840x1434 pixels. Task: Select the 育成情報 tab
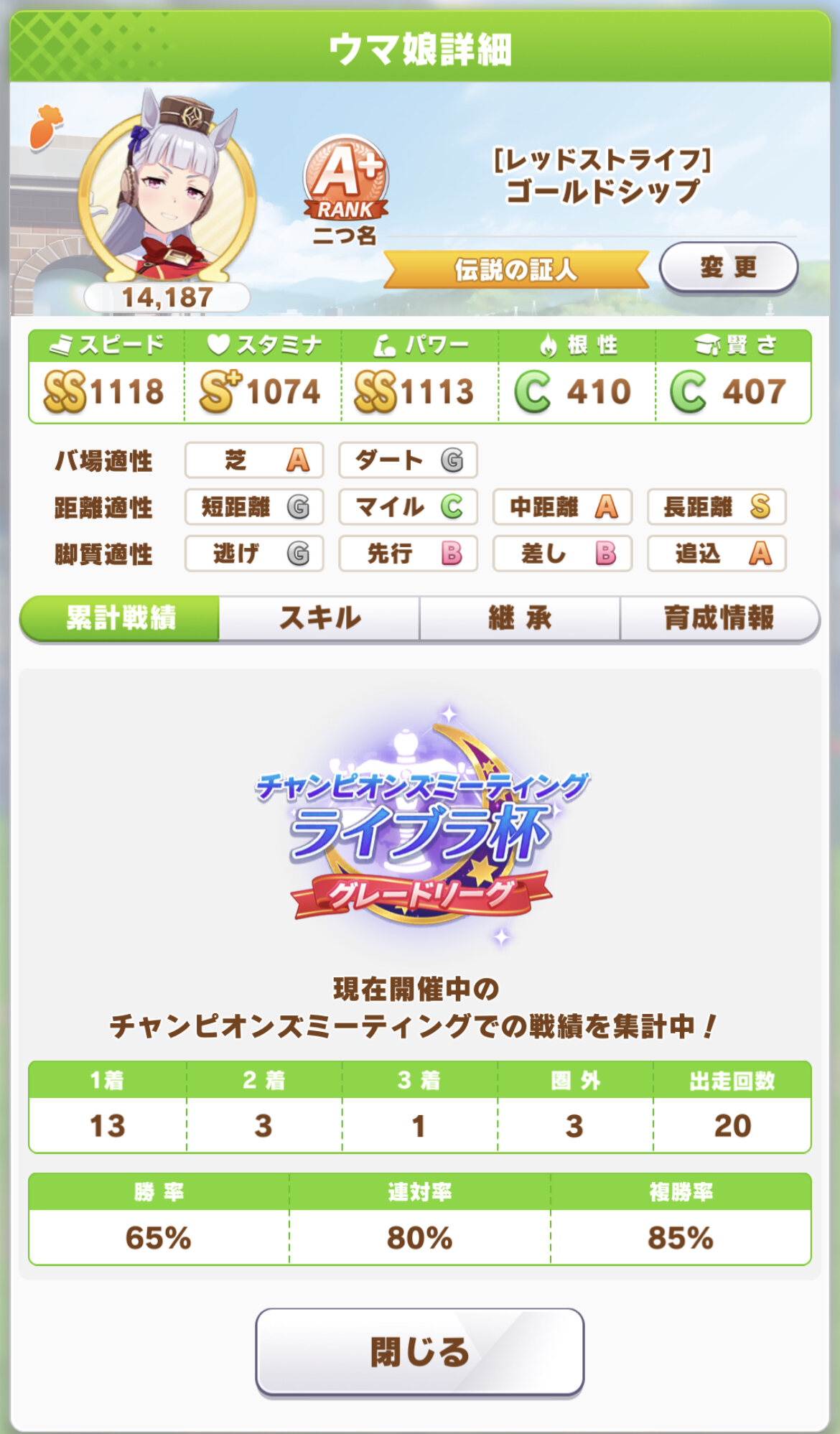pos(719,618)
